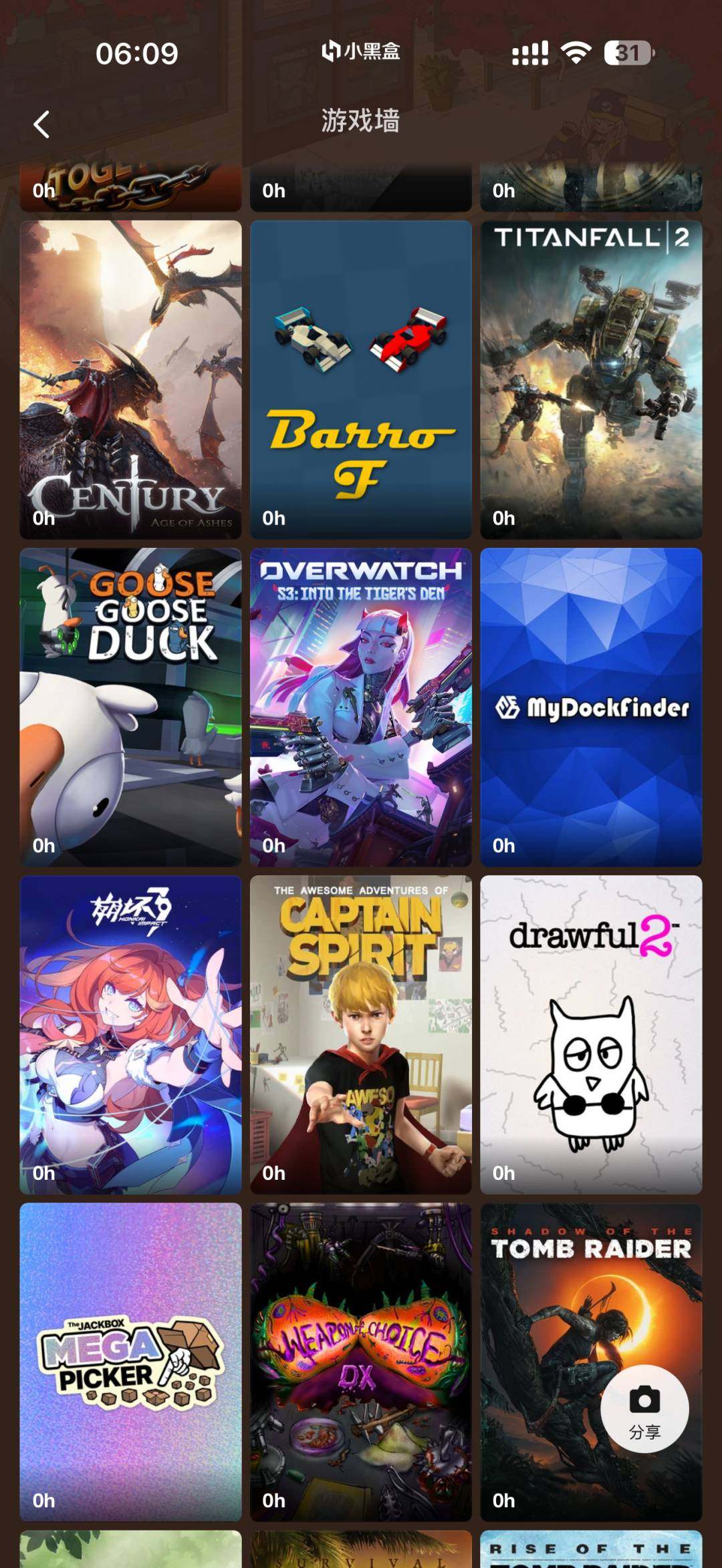The image size is (722, 1568).
Task: Open the Century: Age of Ashes tile
Action: pyautogui.click(x=130, y=379)
